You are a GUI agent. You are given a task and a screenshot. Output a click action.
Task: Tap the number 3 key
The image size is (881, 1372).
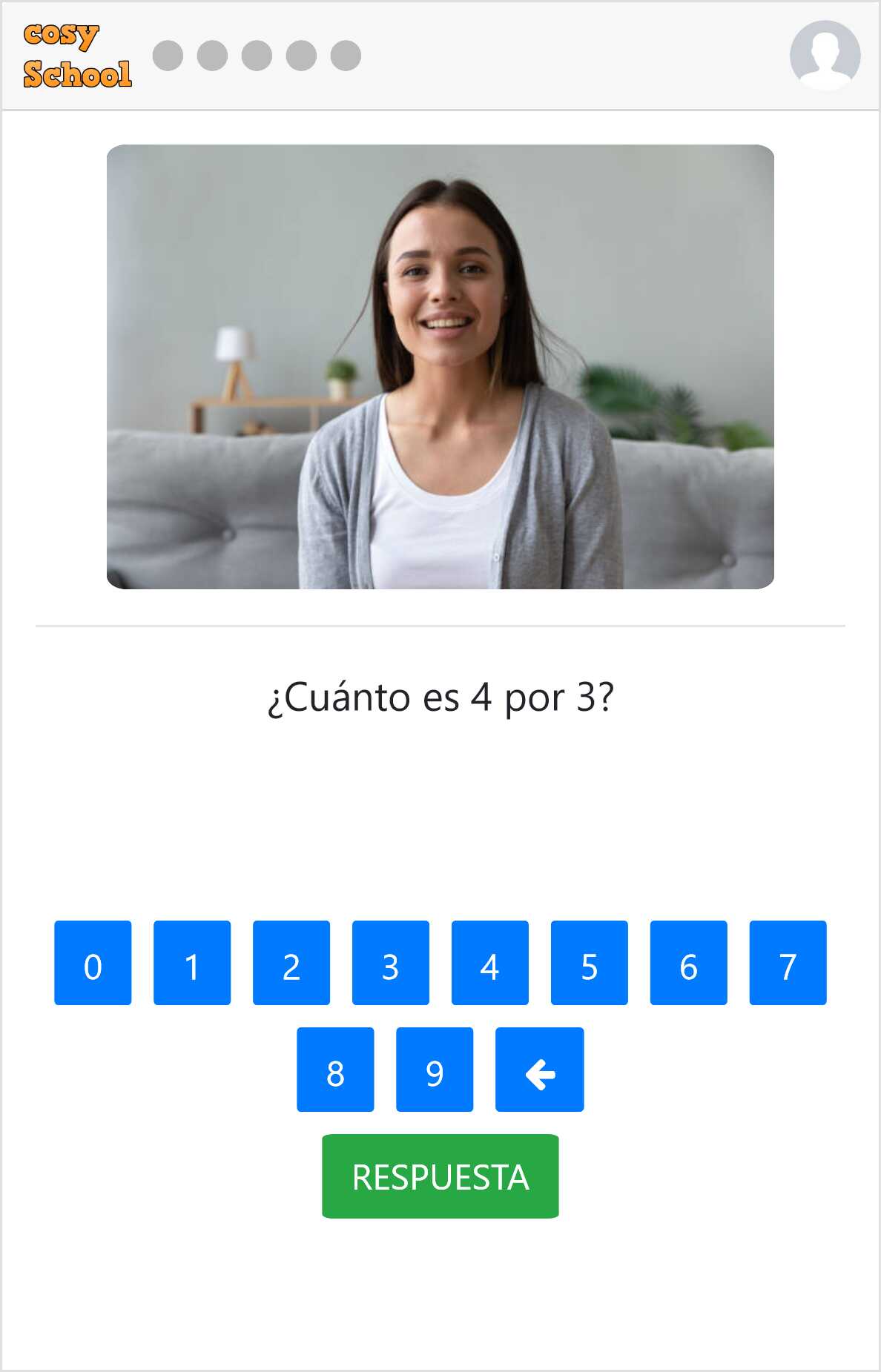tap(391, 963)
